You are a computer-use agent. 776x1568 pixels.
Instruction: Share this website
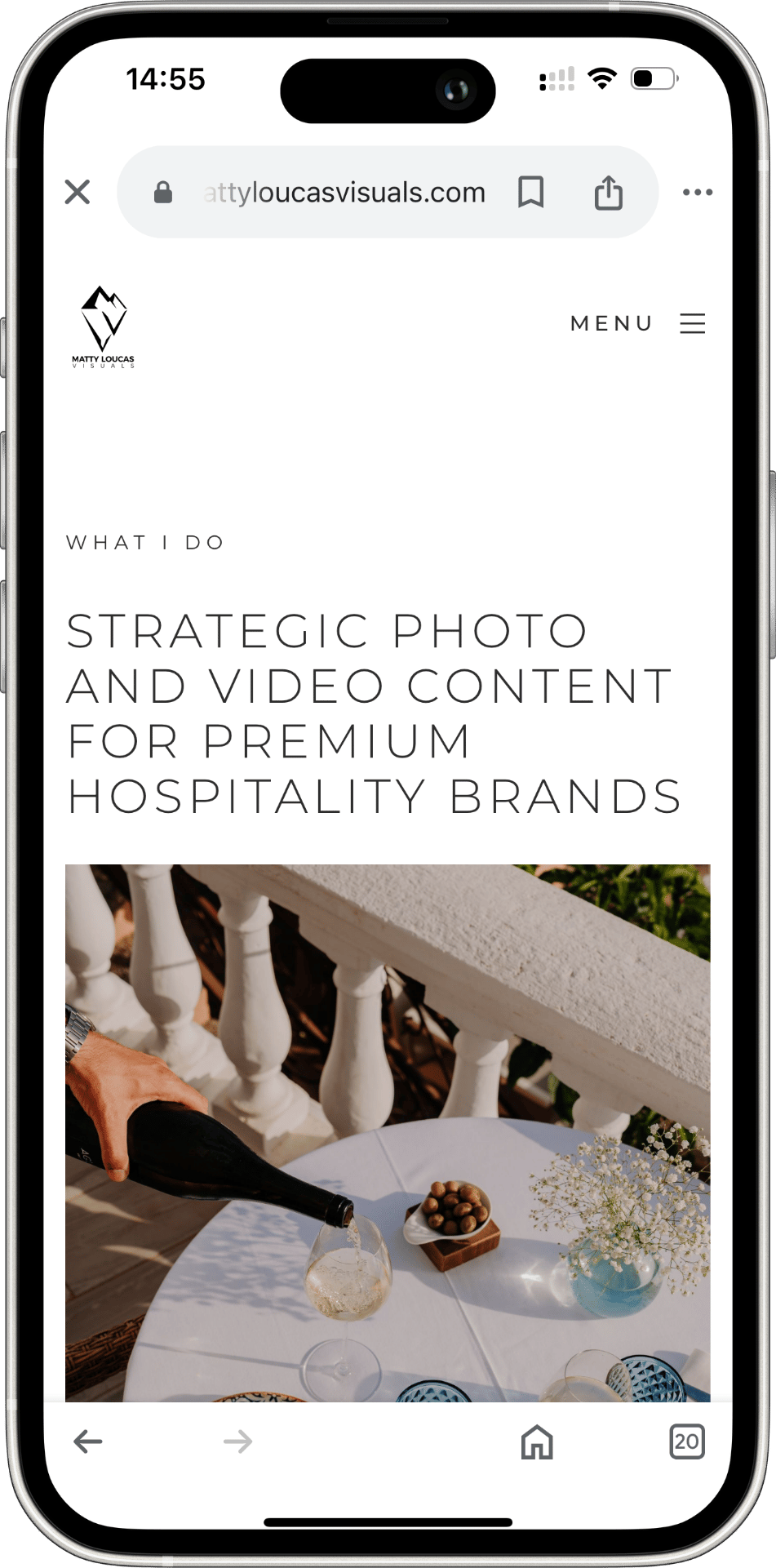tap(609, 193)
